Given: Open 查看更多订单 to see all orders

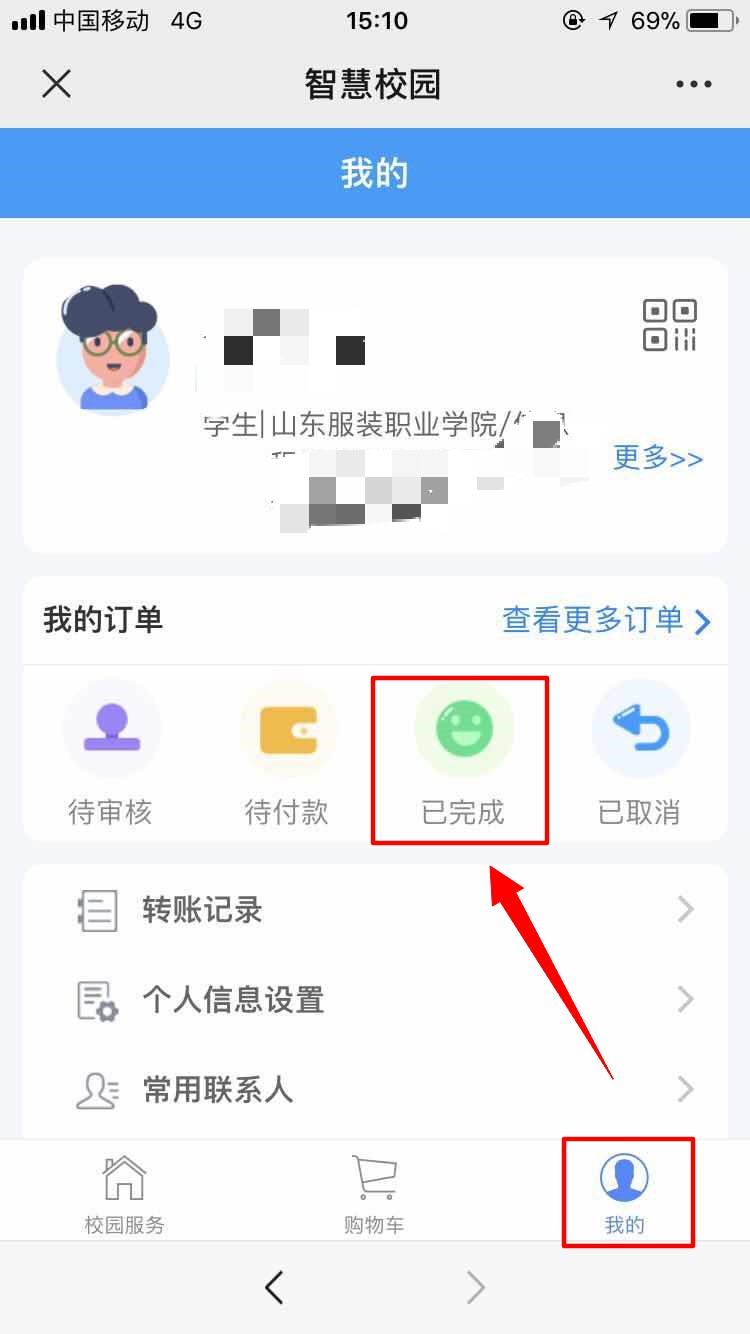Looking at the screenshot, I should click(x=606, y=621).
